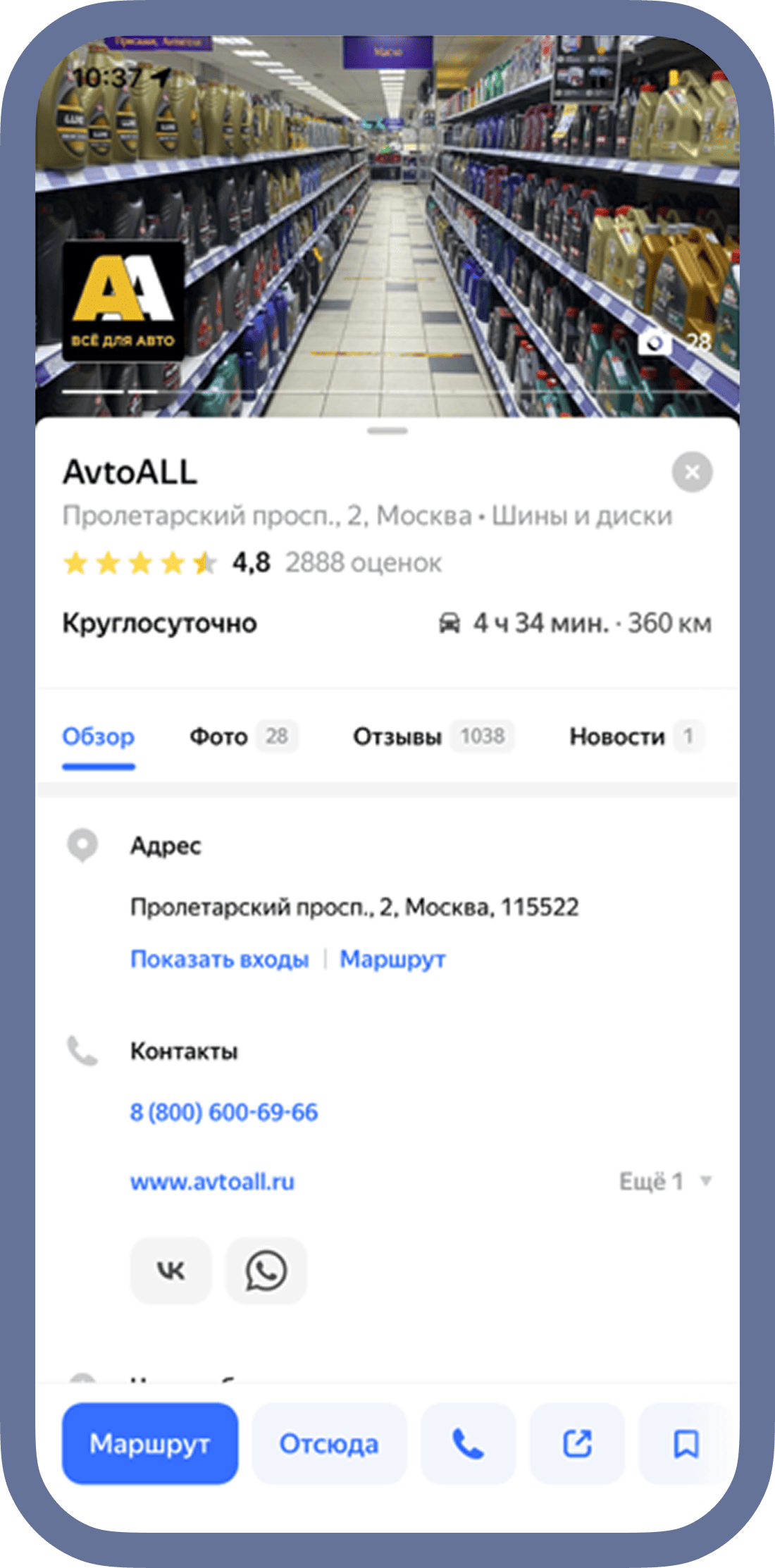Image resolution: width=775 pixels, height=1568 pixels.
Task: Tap the Показать входы link
Action: point(220,959)
